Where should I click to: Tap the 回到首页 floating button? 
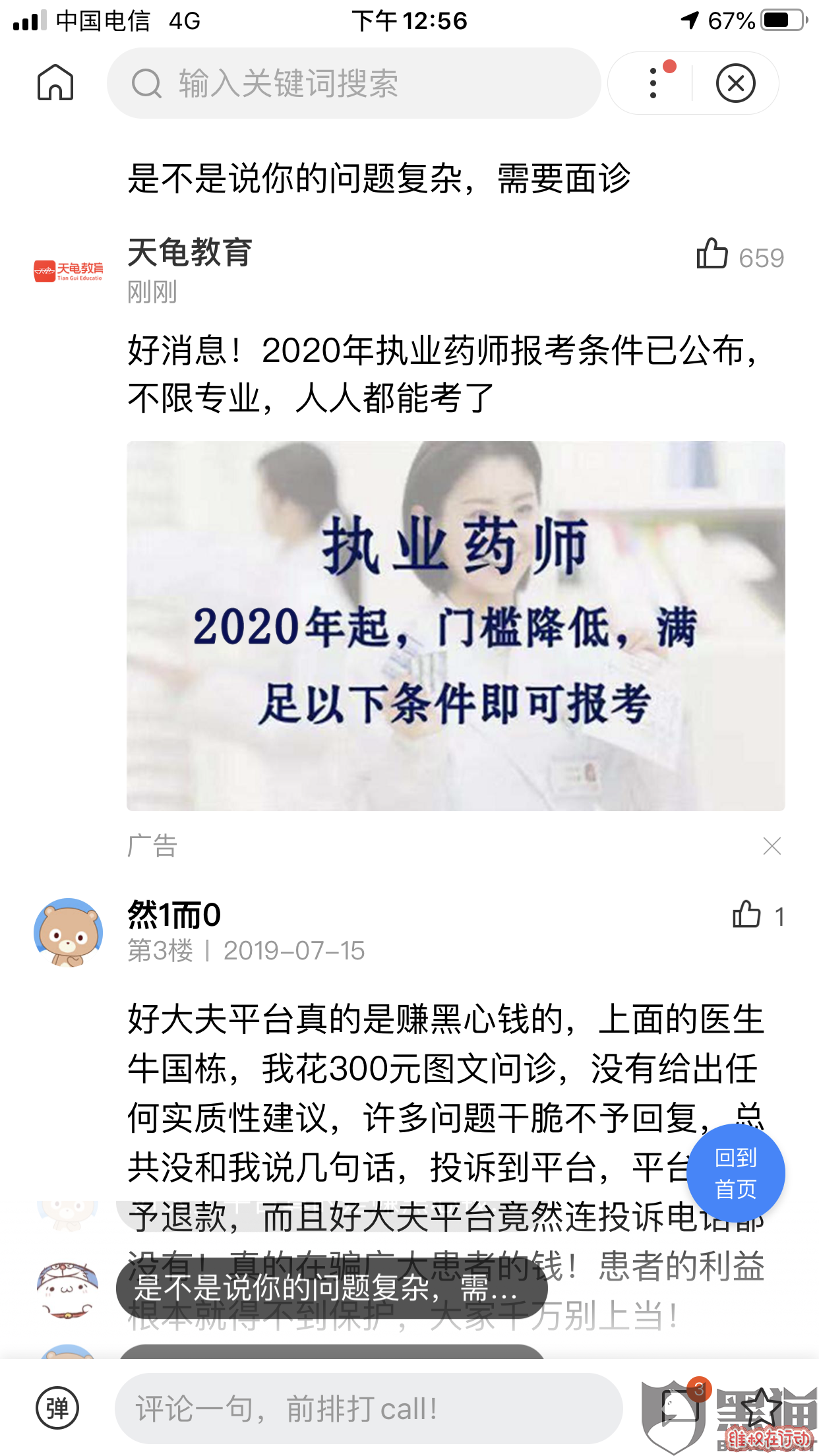735,1173
